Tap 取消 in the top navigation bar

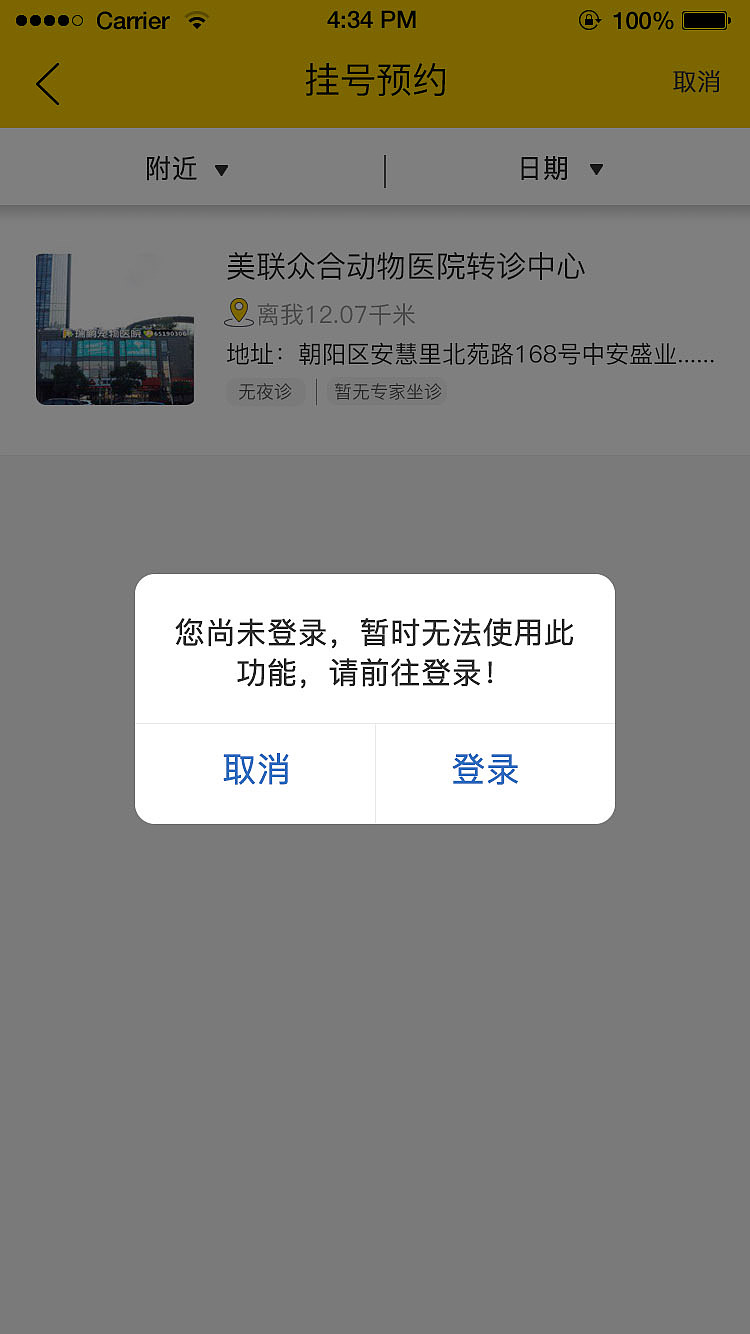[x=698, y=82]
